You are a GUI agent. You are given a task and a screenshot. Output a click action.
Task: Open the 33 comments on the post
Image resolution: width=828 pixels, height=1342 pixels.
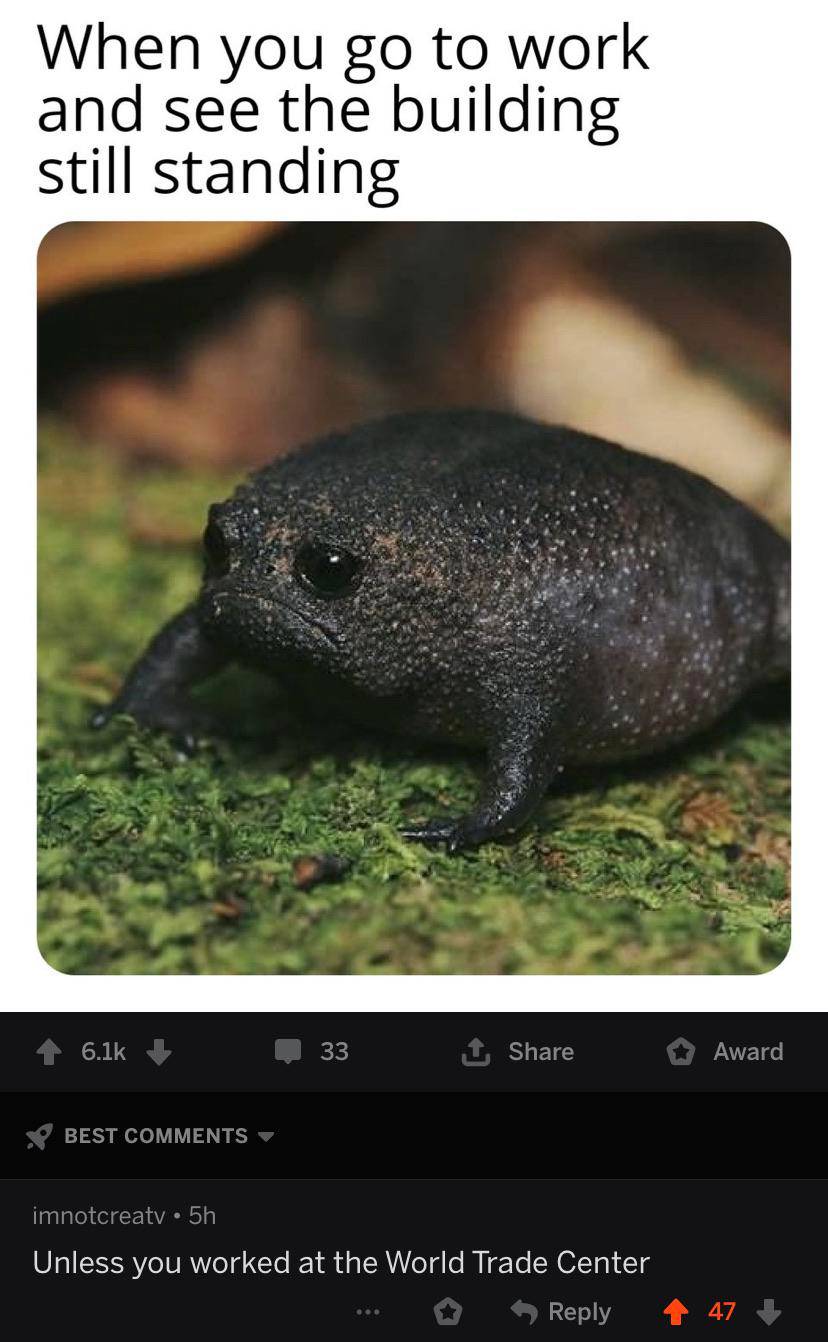312,1051
